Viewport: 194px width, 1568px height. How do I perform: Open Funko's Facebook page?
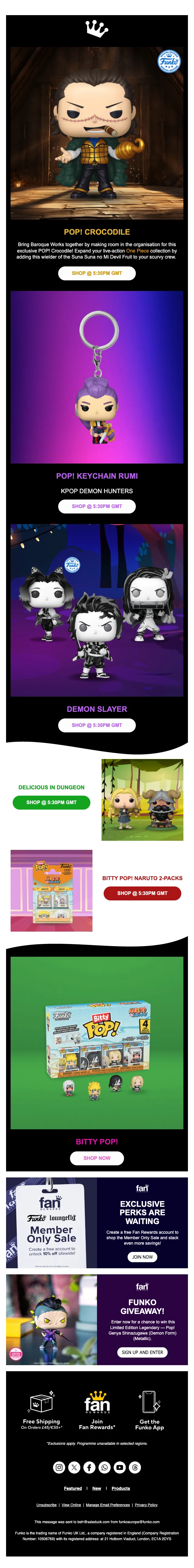[x=89, y=1467]
